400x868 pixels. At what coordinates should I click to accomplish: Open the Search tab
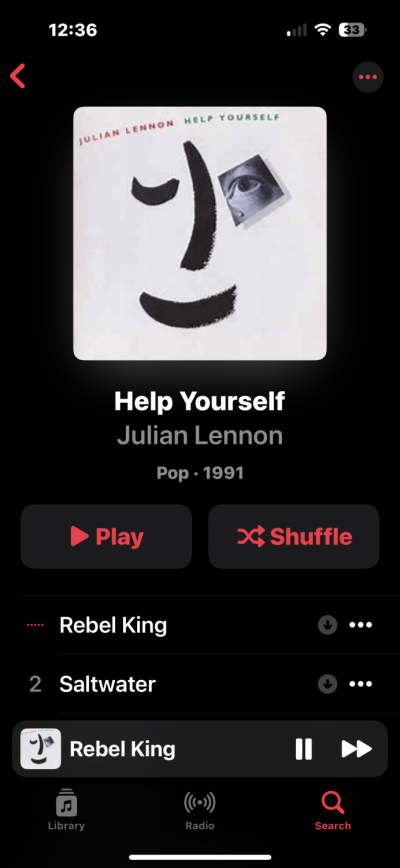coord(333,809)
